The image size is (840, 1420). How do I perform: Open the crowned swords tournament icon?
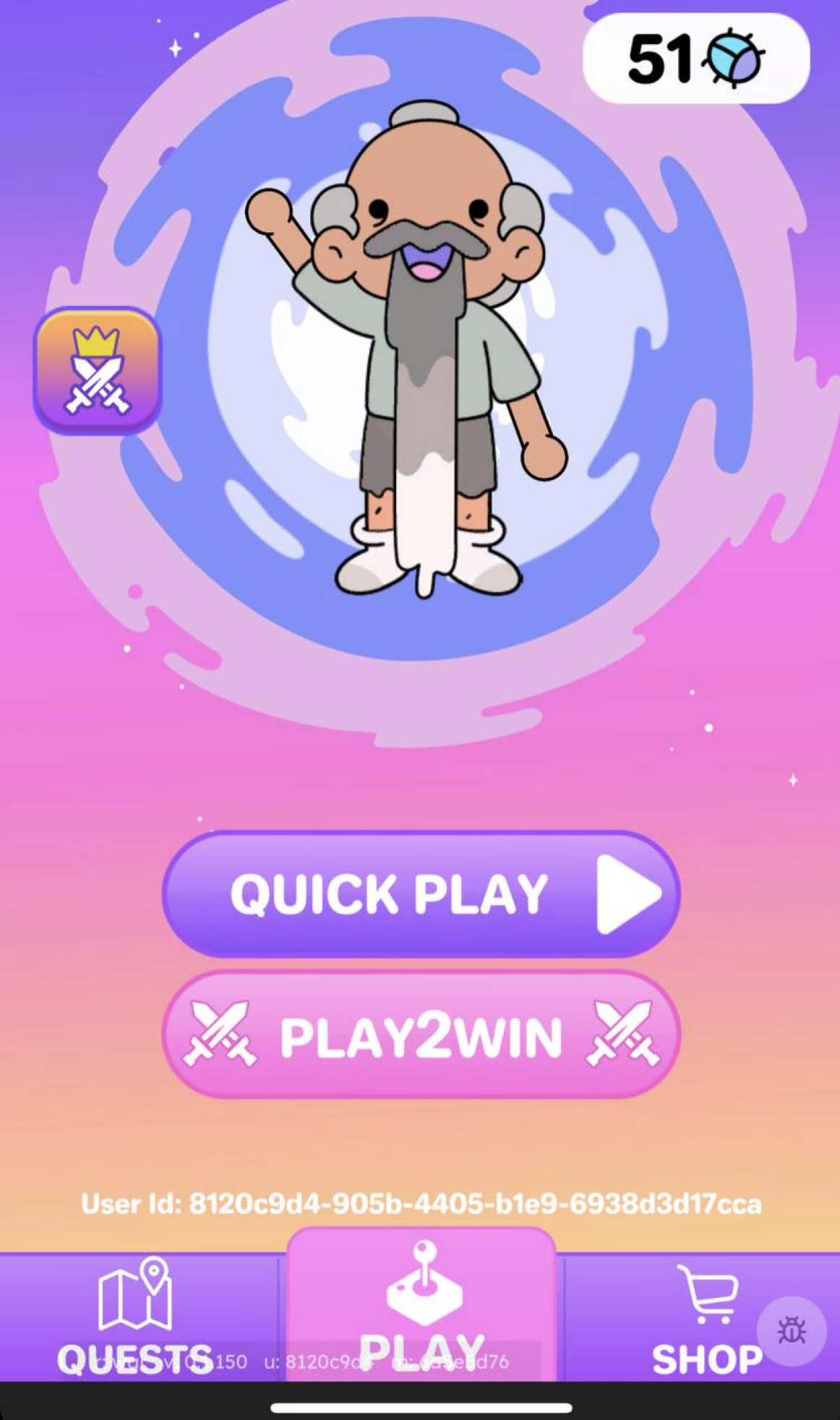point(97,370)
